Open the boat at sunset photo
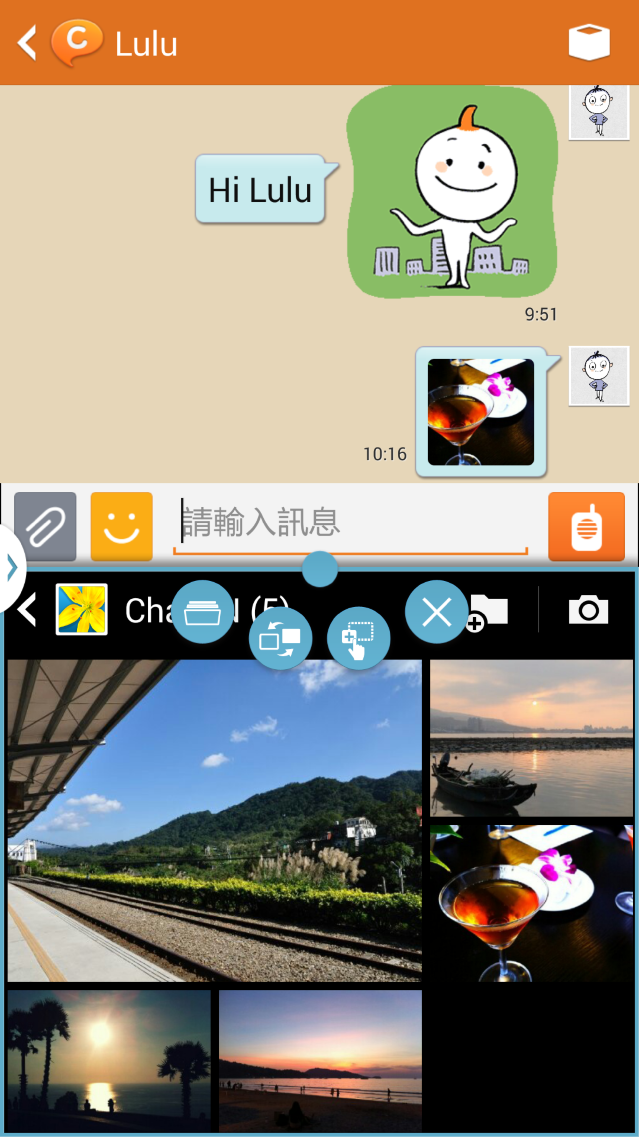Viewport: 639px width, 1137px height. click(x=532, y=738)
